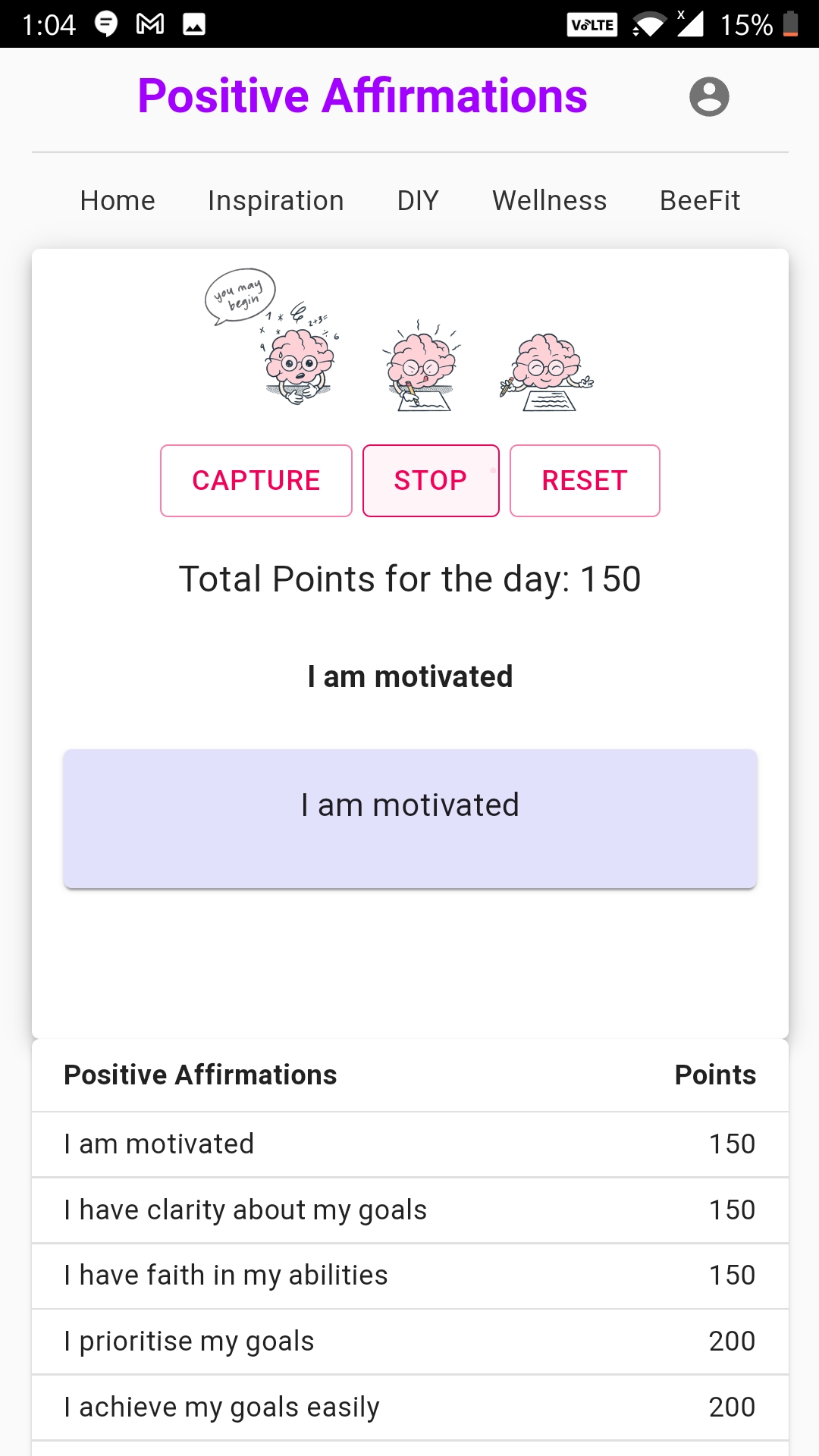Reset the session with RESET
The image size is (819, 1456).
[585, 481]
